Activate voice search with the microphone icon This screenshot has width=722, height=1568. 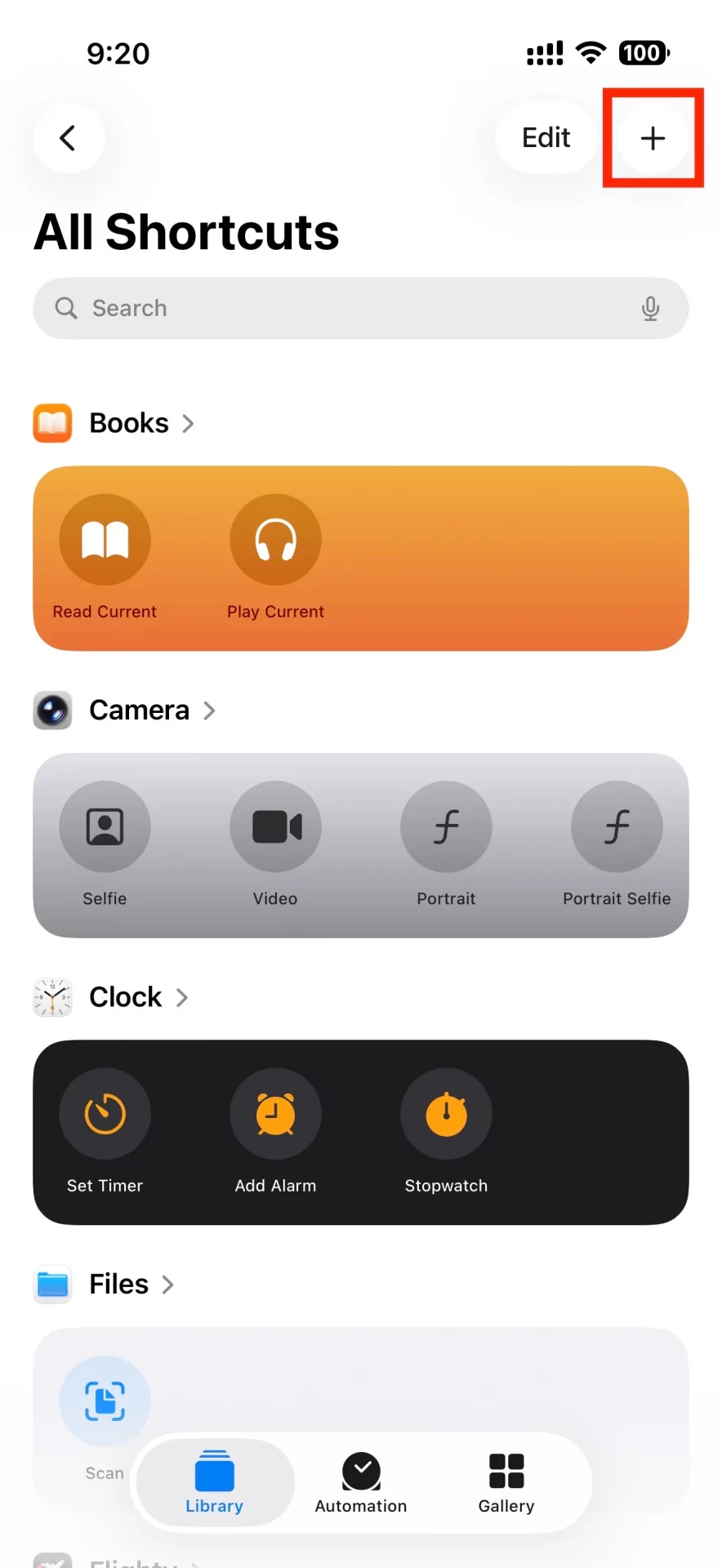(x=651, y=308)
